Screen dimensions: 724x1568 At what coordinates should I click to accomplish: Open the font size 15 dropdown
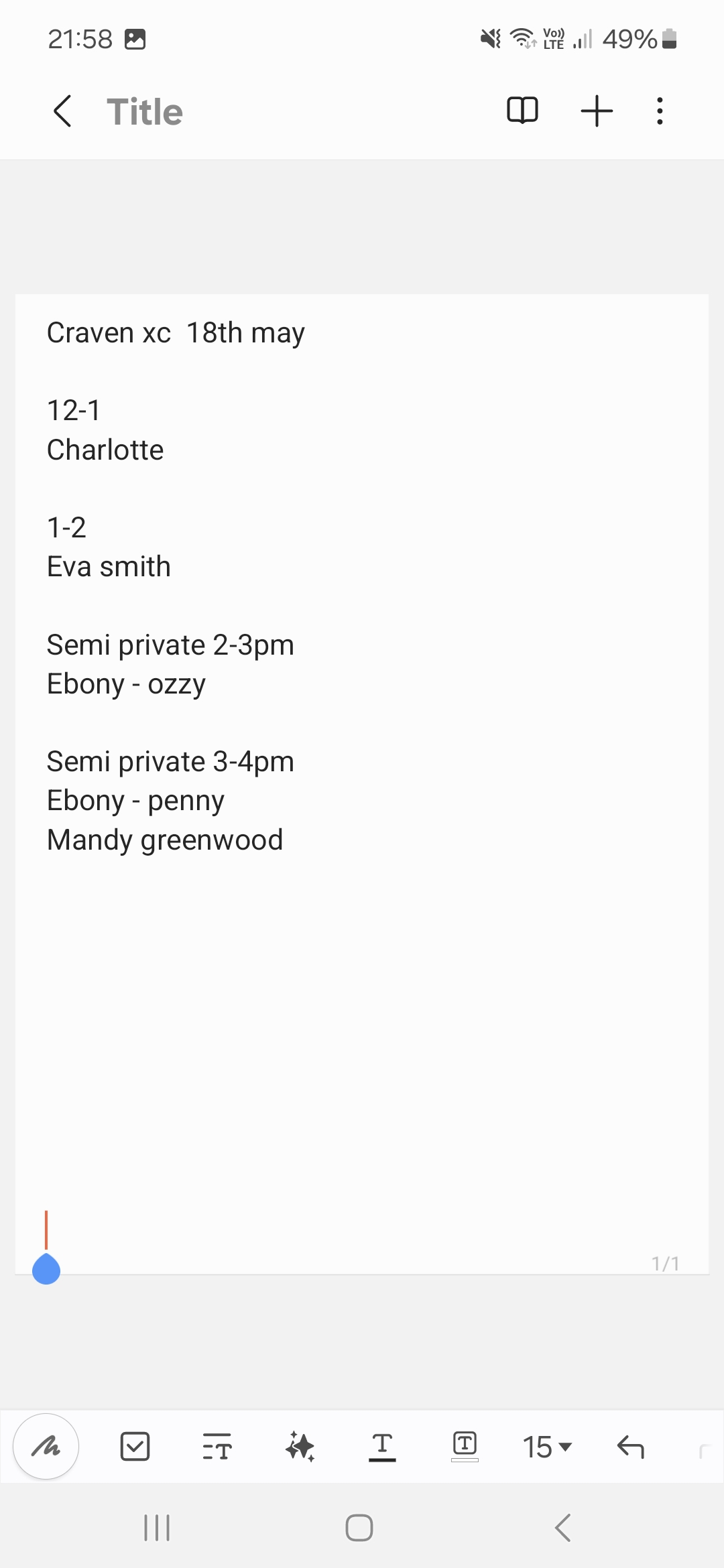[x=547, y=1447]
